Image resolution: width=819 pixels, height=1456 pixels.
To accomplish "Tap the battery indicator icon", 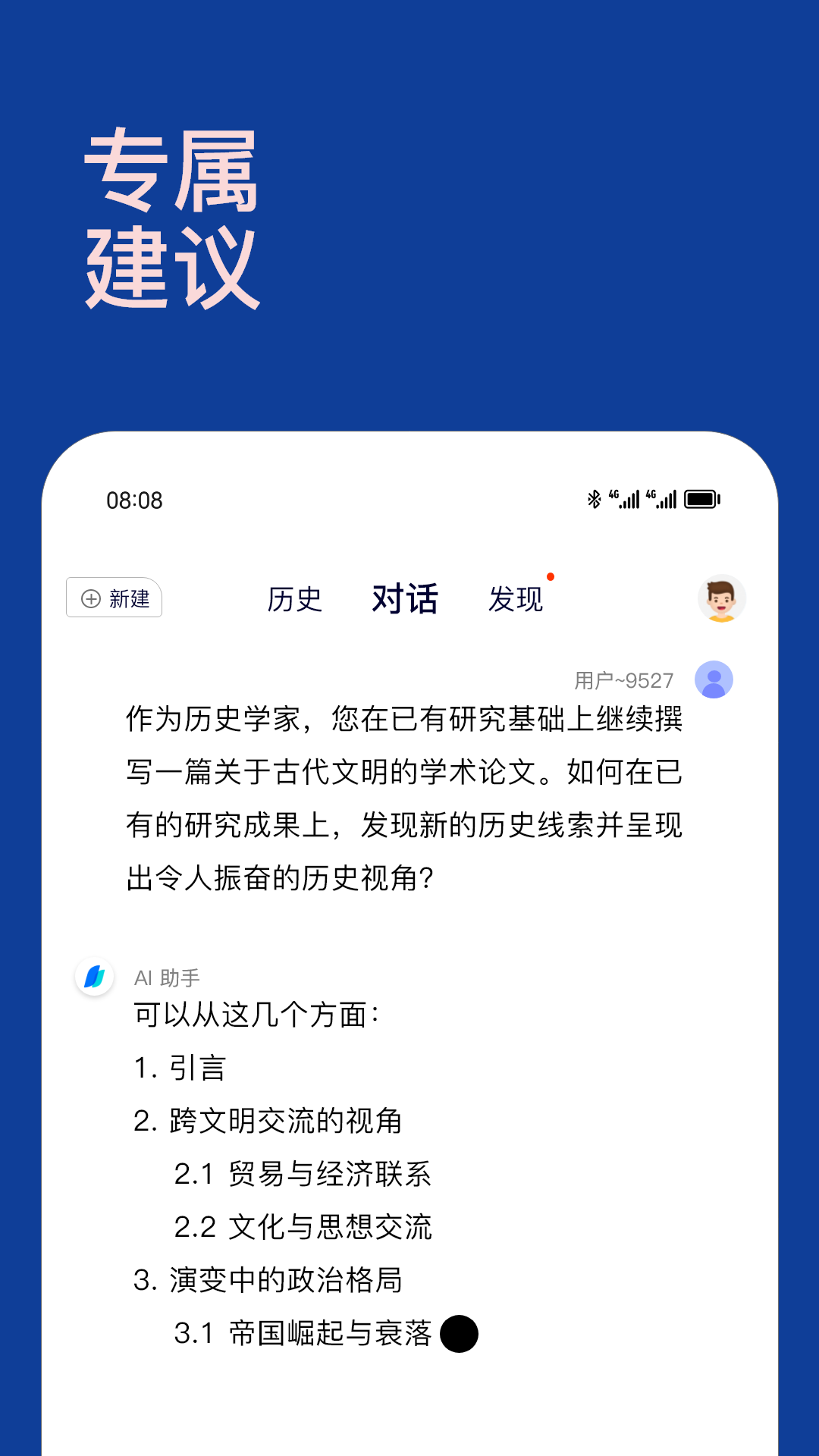I will pos(701,498).
